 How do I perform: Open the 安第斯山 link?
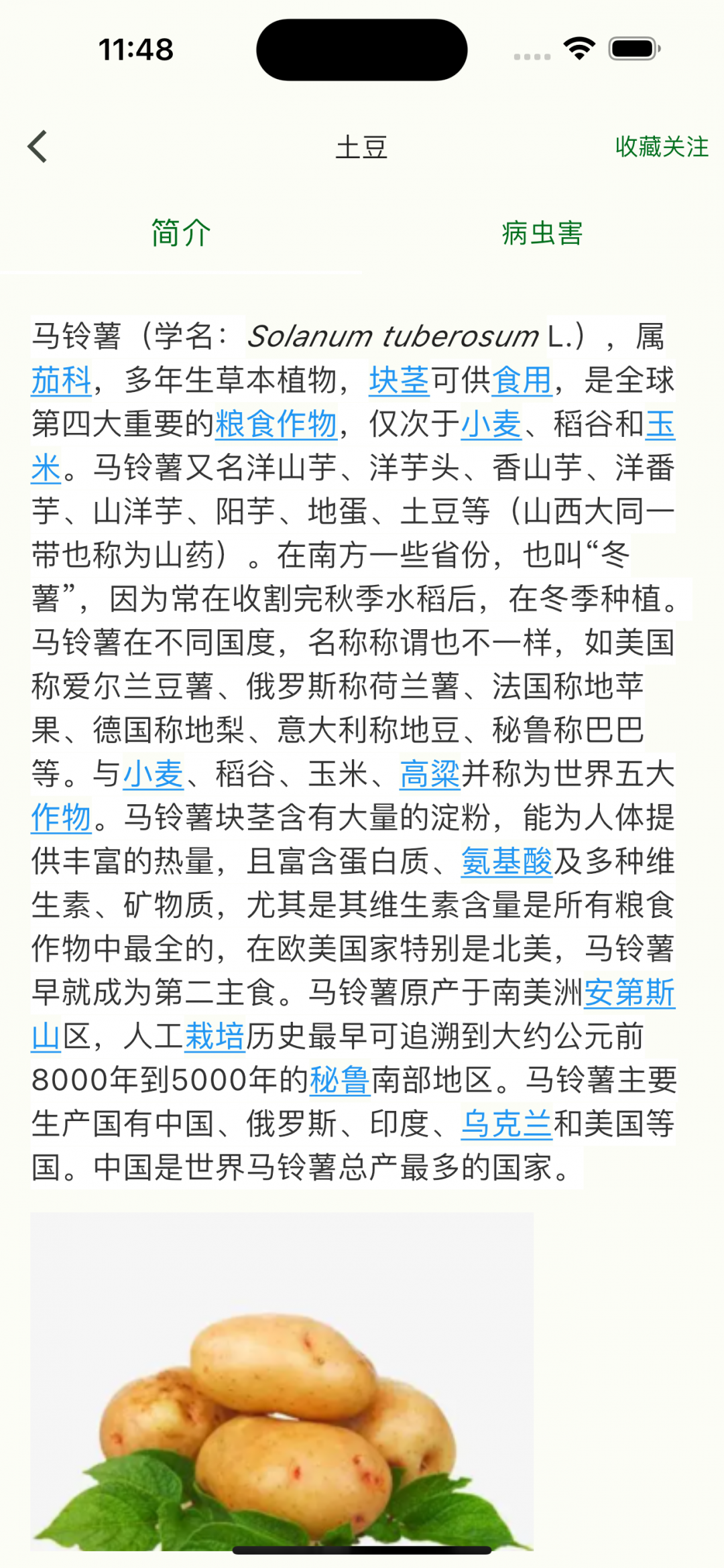(629, 993)
